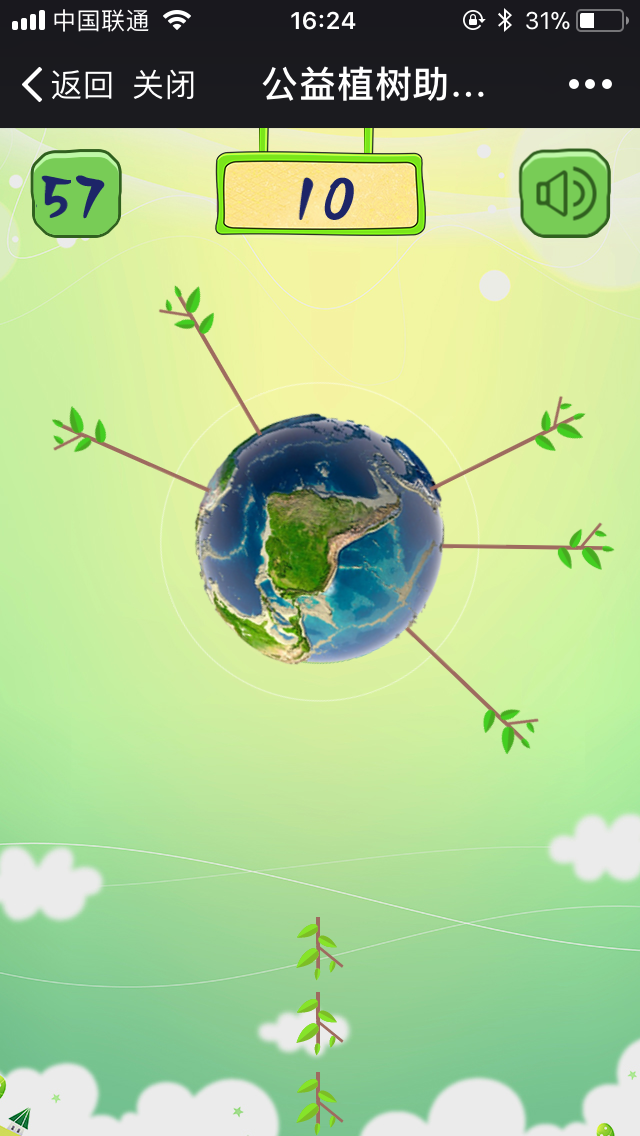Go back with 返回 button

tap(68, 85)
